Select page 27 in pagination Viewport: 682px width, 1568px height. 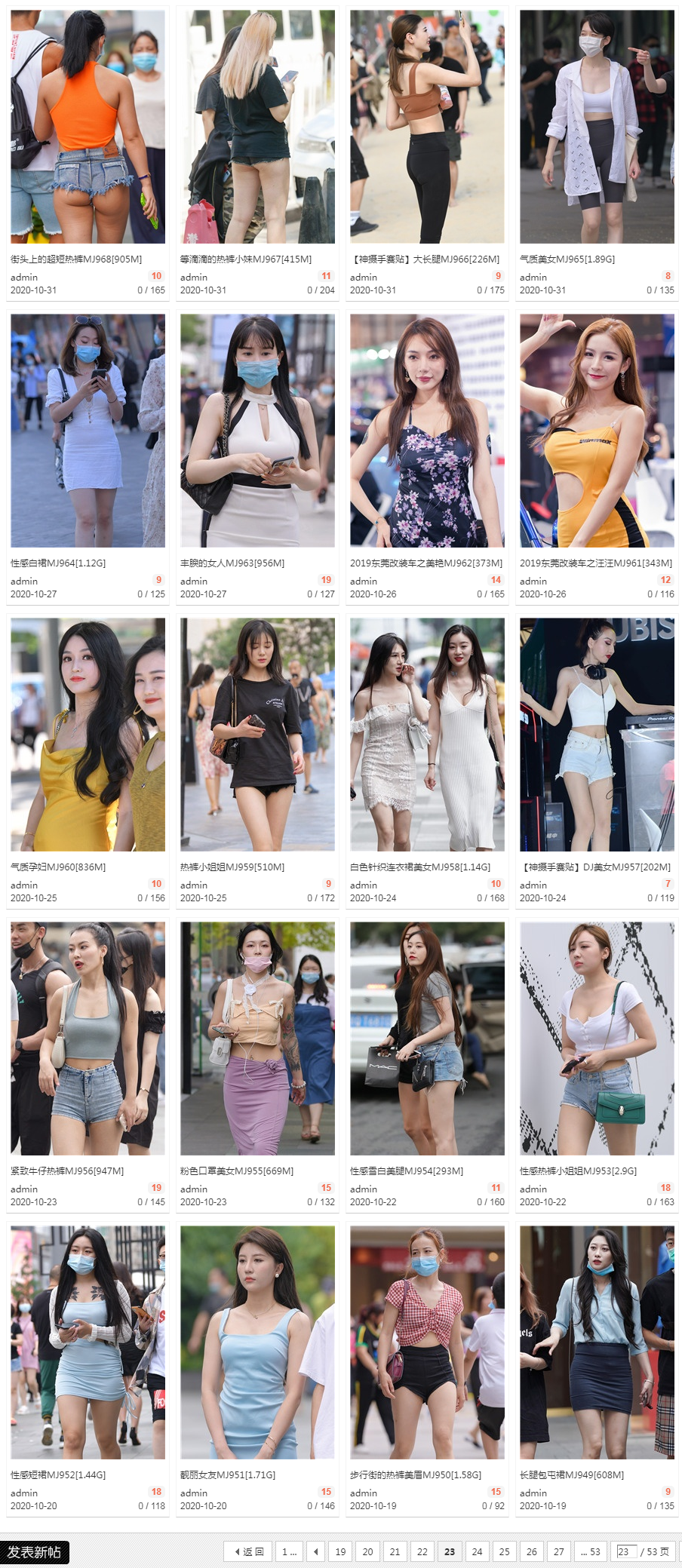pos(558,1551)
